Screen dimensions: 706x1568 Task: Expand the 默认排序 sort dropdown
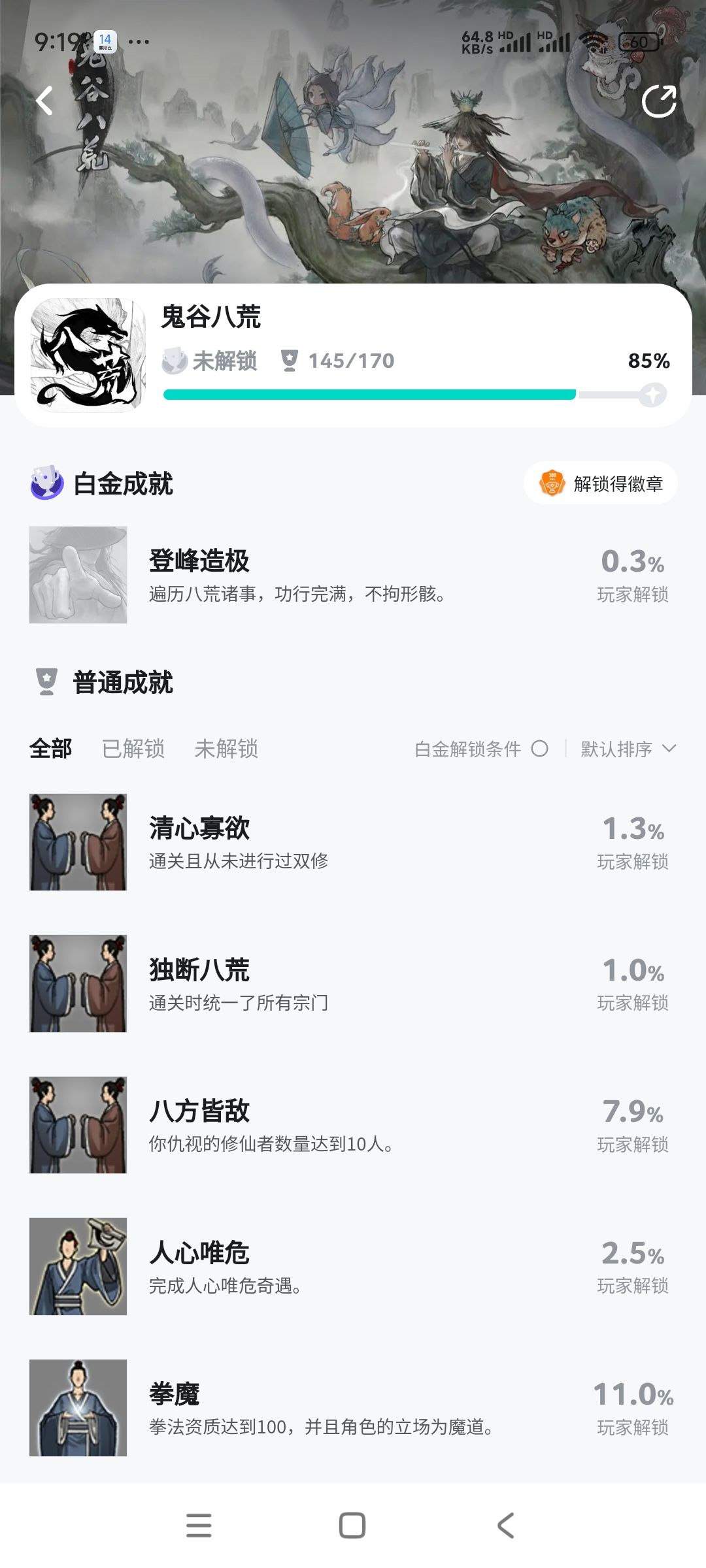coord(628,749)
